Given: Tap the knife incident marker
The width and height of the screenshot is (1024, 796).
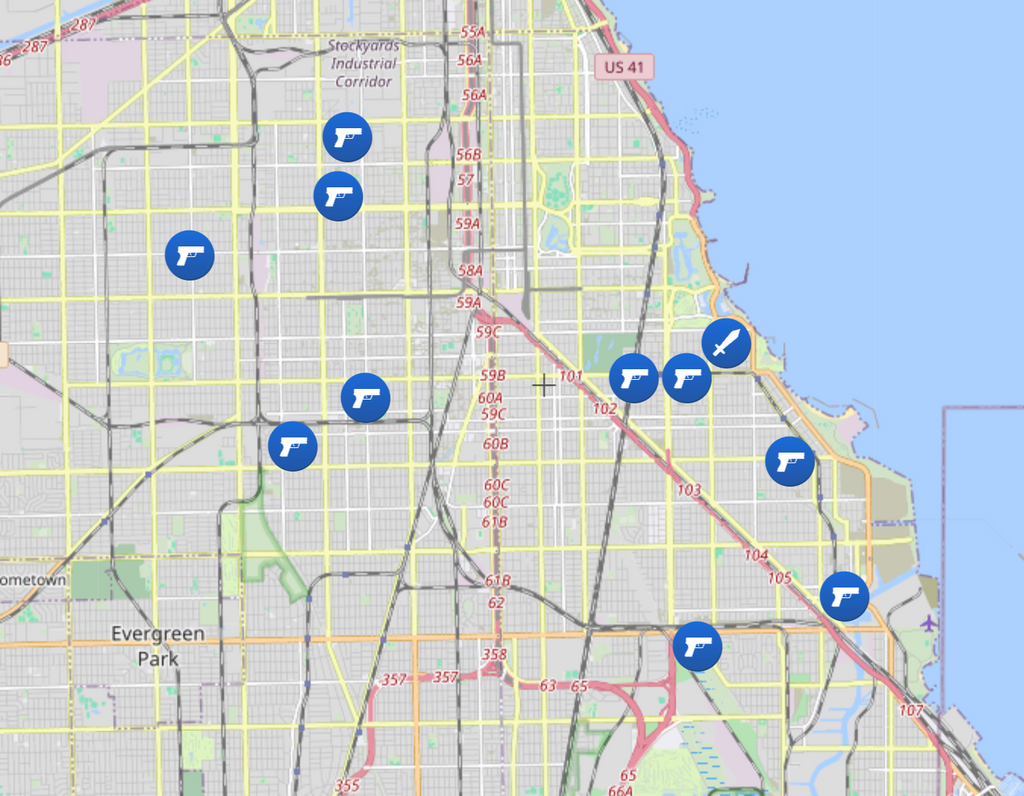Looking at the screenshot, I should pyautogui.click(x=726, y=343).
